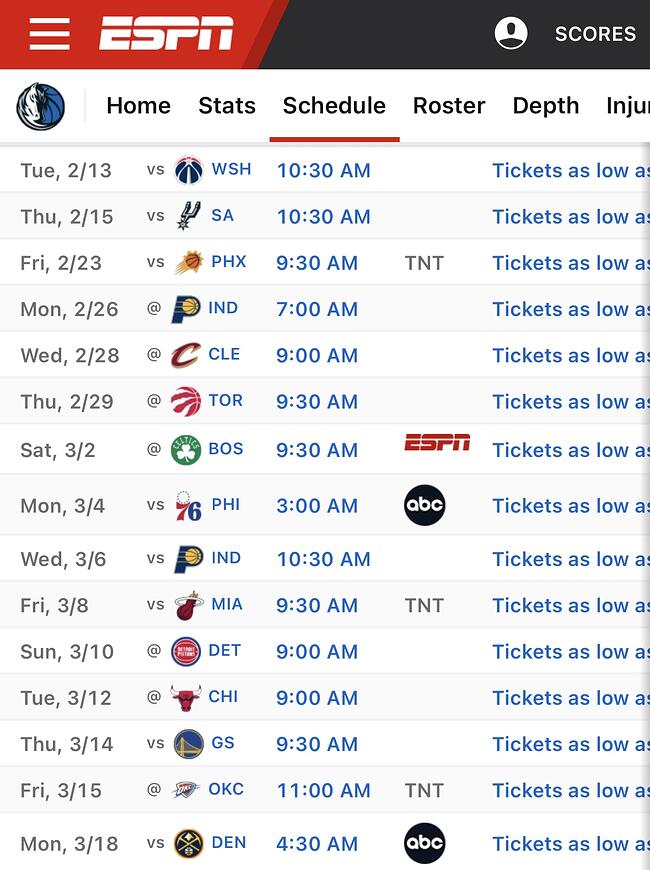Viewport: 650px width, 870px height.
Task: Switch to the Home tab
Action: [138, 106]
